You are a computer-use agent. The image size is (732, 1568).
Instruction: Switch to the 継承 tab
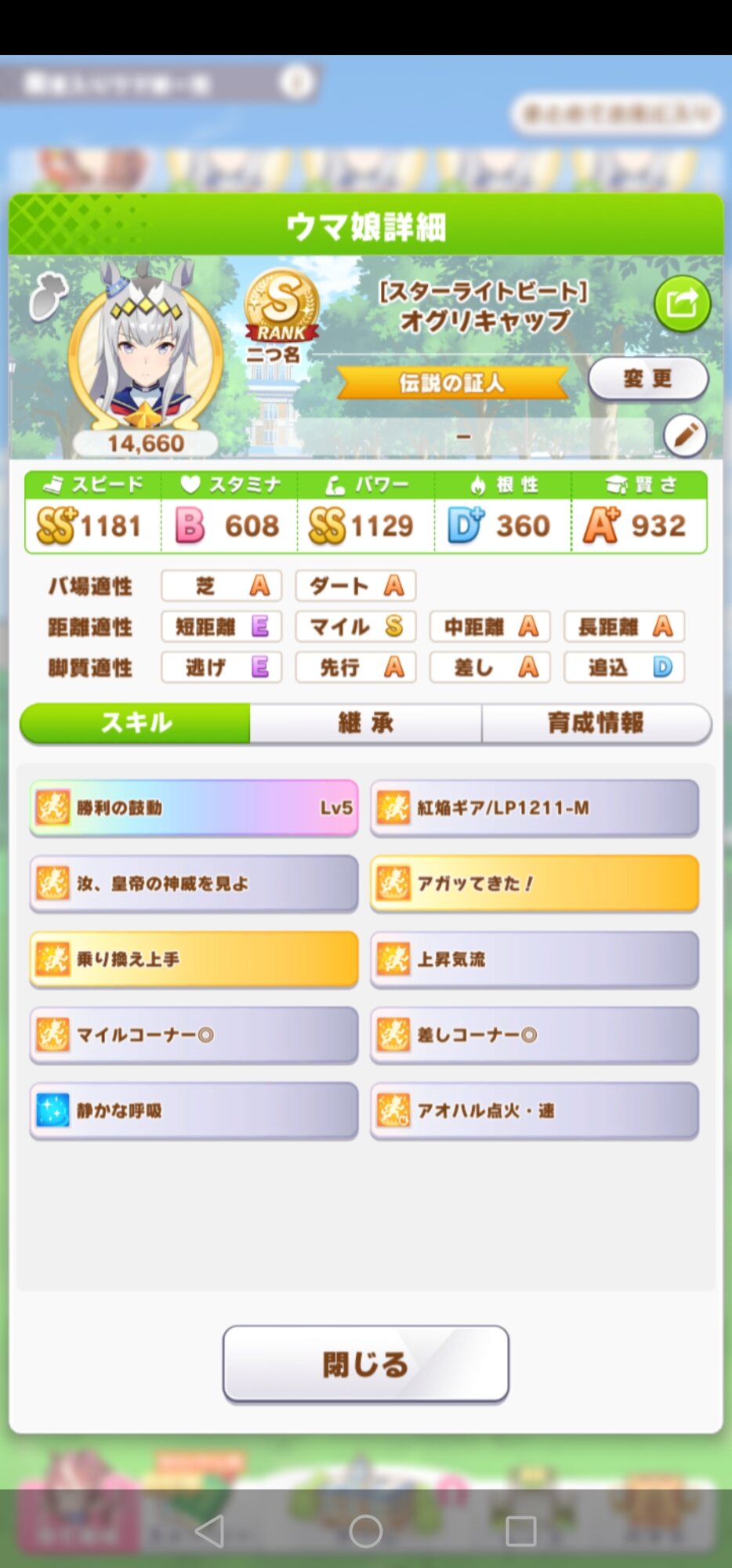point(365,723)
